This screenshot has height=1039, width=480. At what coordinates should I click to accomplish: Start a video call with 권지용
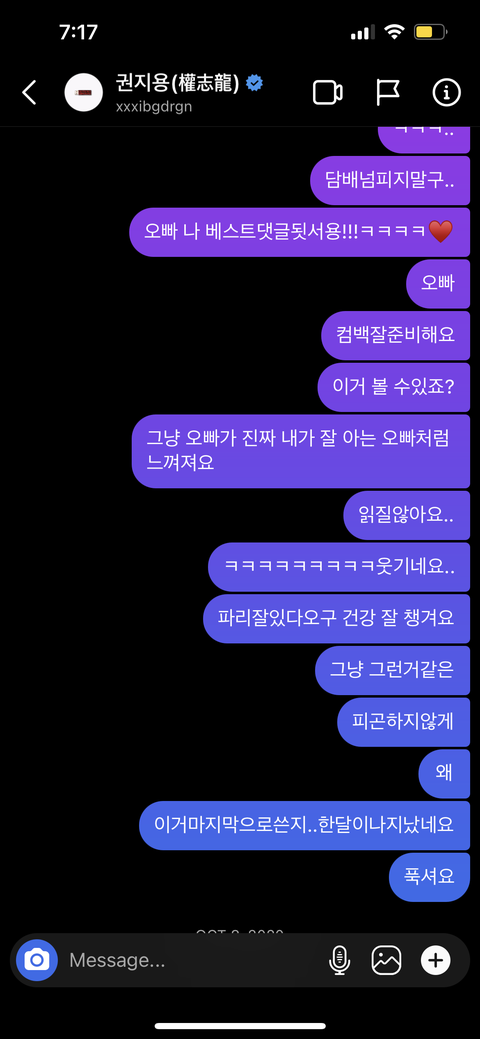328,93
